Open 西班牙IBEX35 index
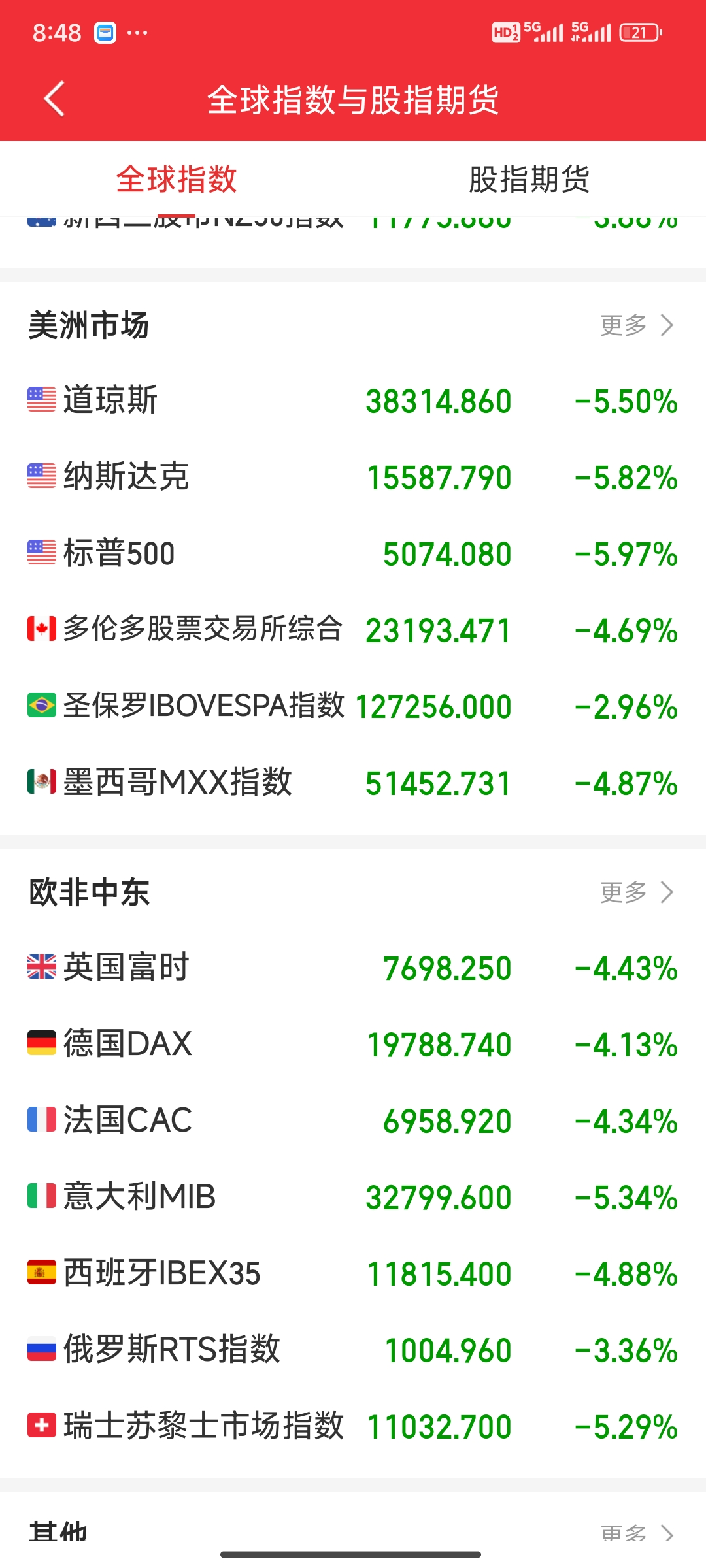 coord(353,1273)
